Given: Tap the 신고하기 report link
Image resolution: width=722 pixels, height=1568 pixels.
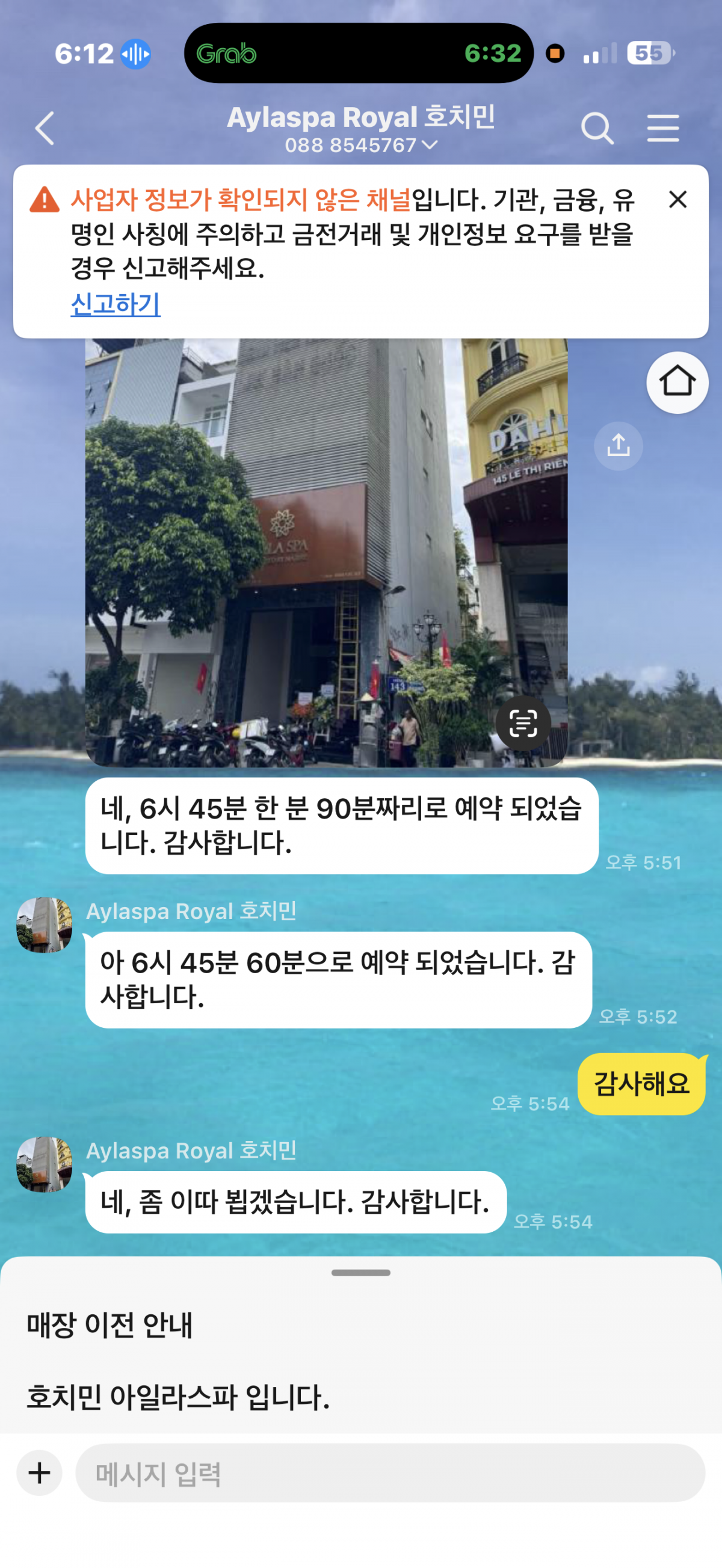Looking at the screenshot, I should point(116,304).
